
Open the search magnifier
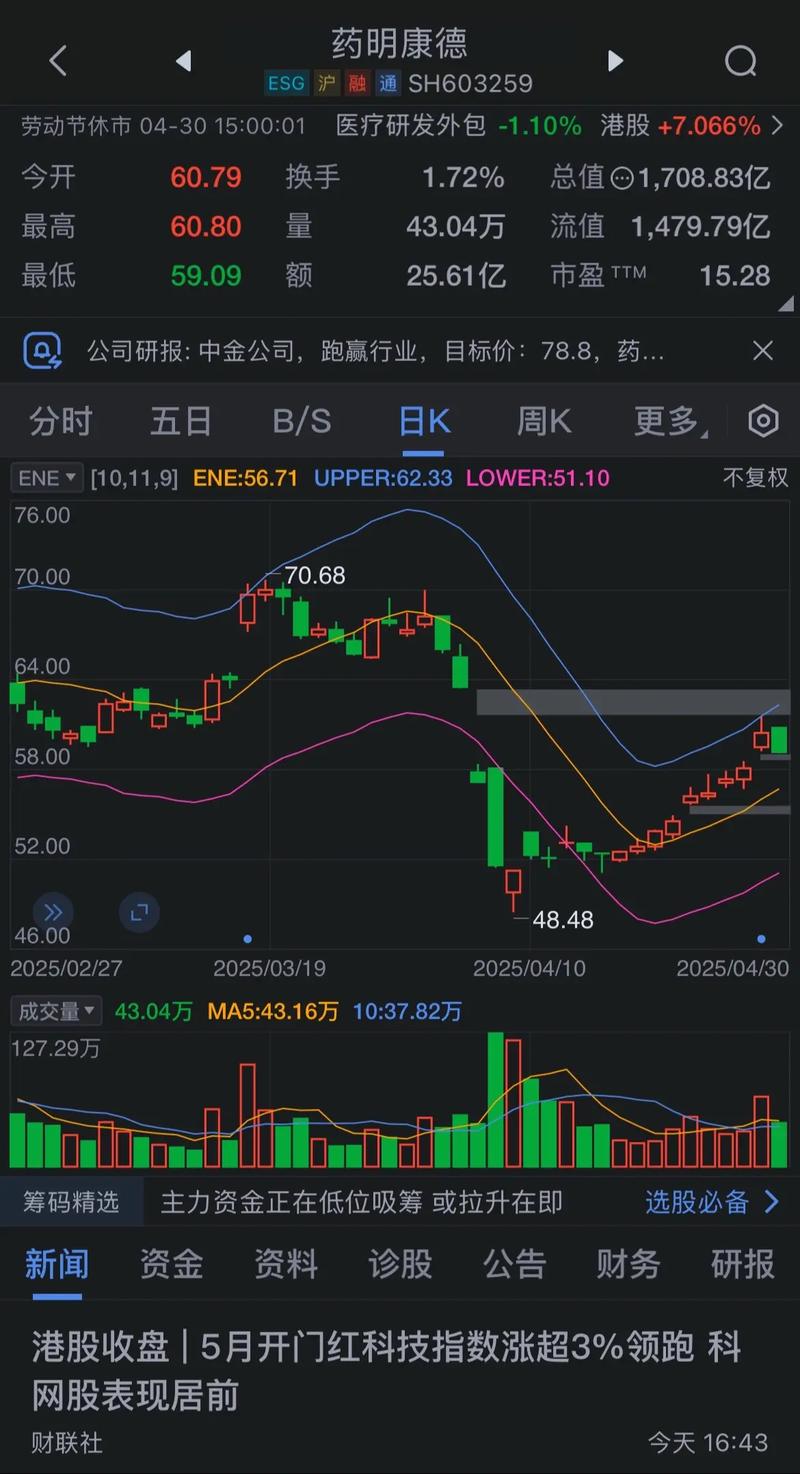pos(739,60)
